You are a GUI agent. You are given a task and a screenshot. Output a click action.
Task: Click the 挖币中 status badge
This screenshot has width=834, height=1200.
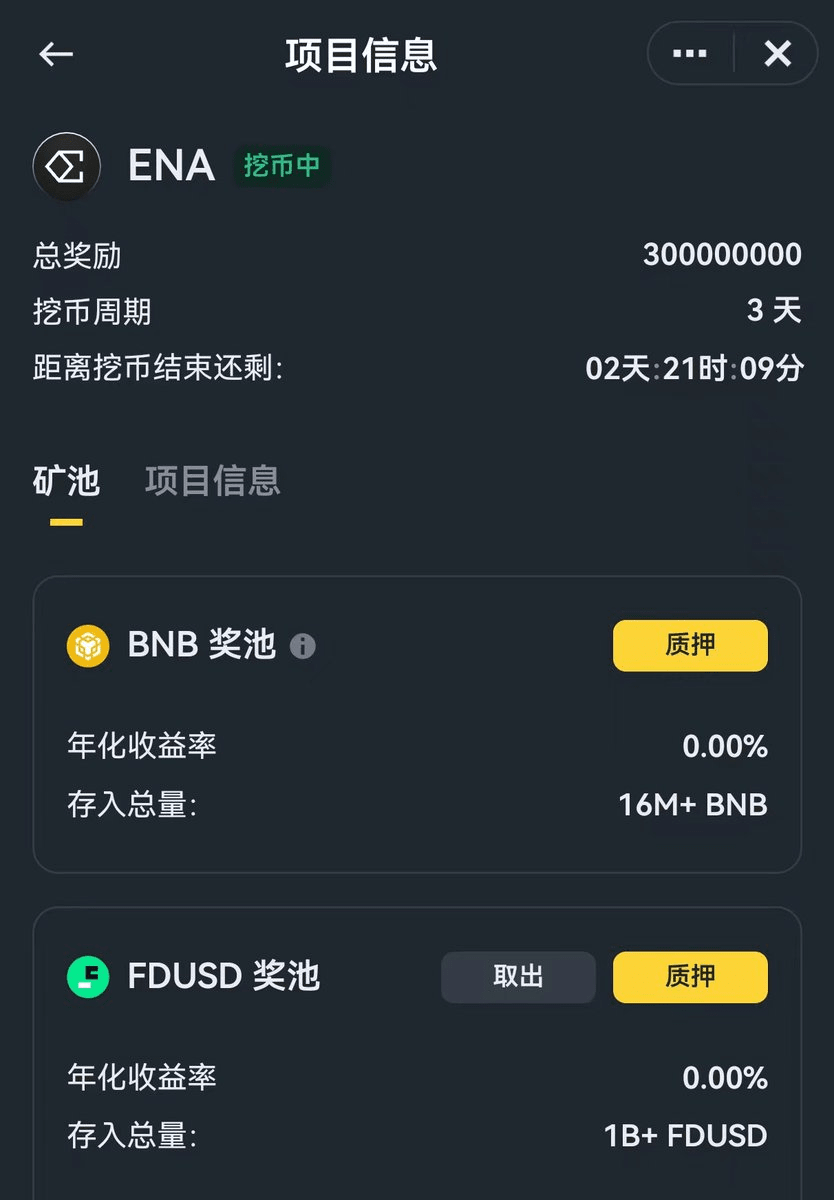coord(281,166)
